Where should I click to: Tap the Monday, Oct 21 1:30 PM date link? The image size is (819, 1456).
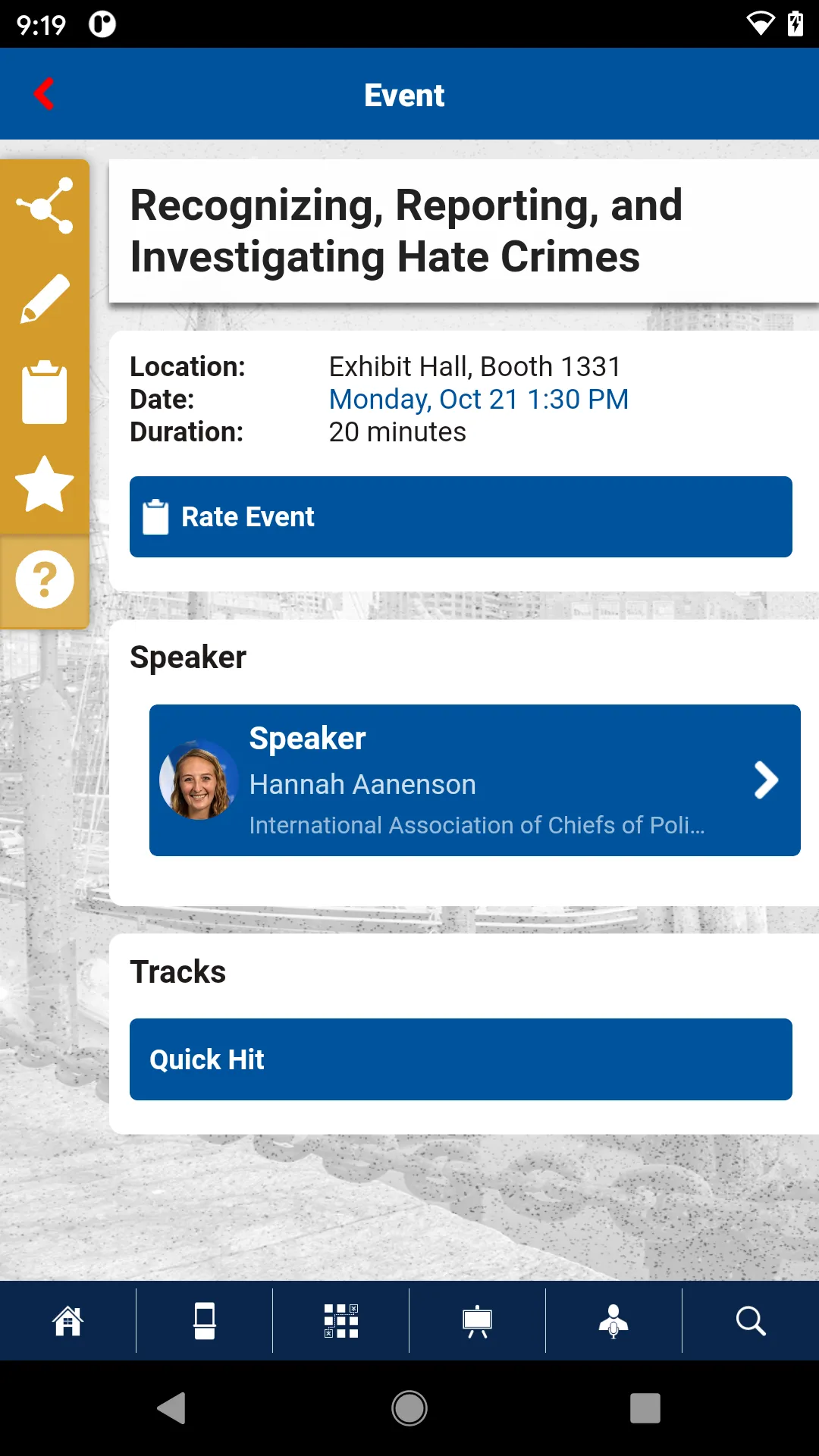click(479, 399)
